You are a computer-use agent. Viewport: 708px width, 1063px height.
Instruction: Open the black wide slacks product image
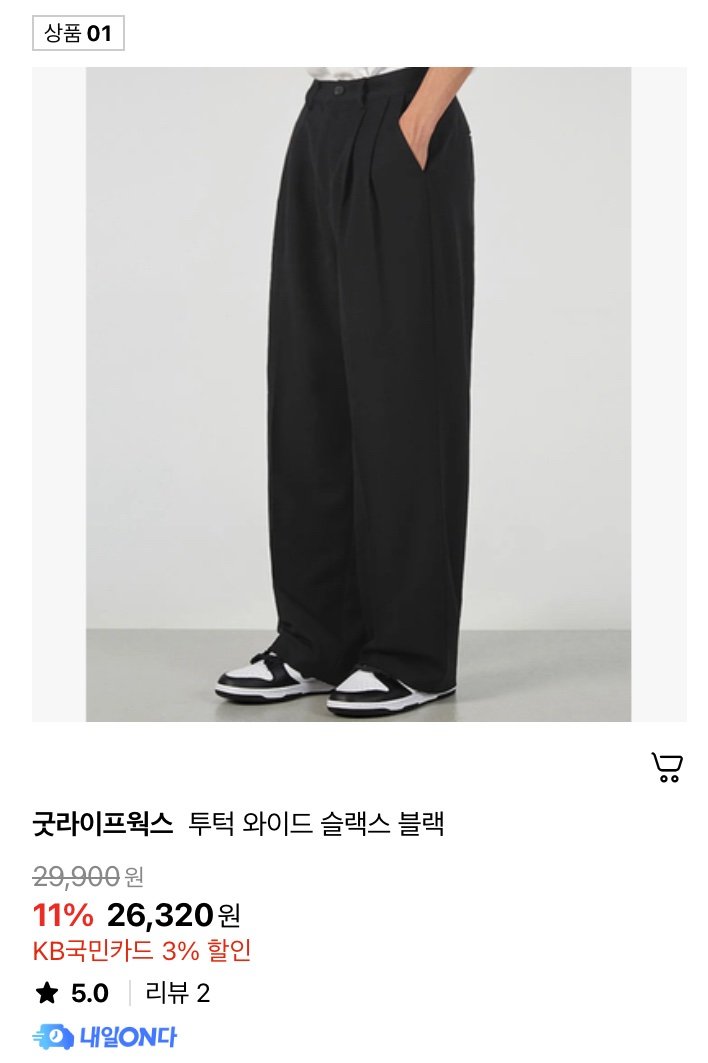tap(358, 394)
